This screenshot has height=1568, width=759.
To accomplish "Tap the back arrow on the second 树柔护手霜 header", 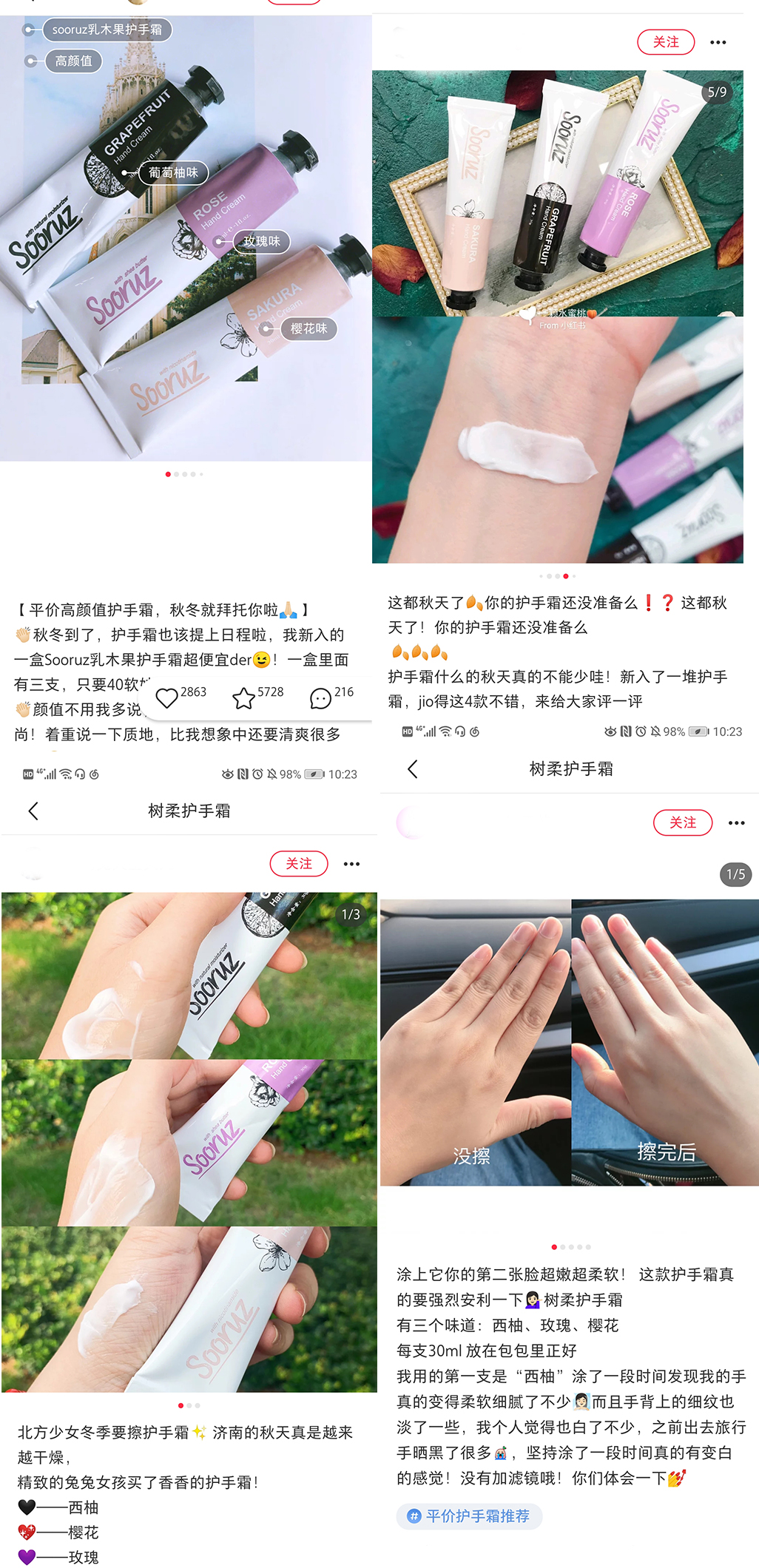I will (x=412, y=768).
